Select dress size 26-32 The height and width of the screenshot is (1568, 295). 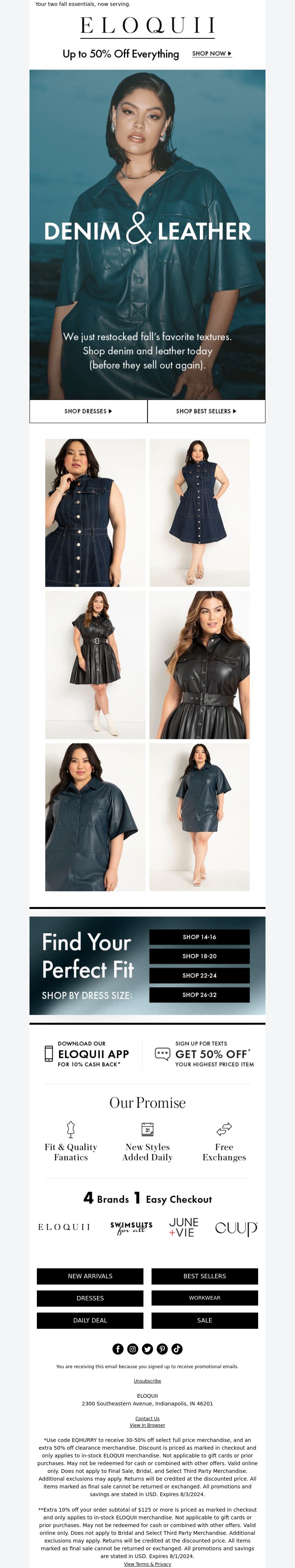tap(199, 994)
